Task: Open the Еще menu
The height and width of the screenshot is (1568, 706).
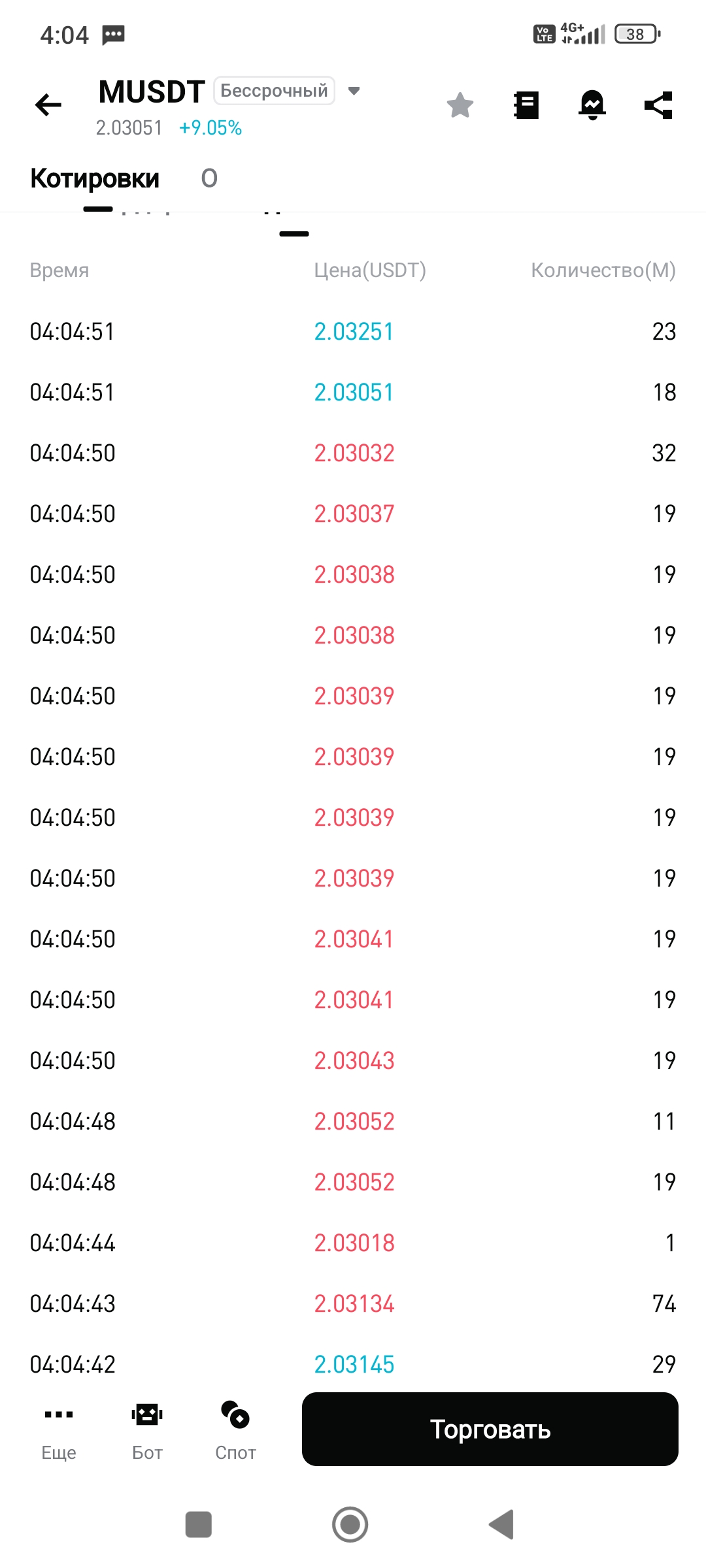Action: pos(59,1429)
